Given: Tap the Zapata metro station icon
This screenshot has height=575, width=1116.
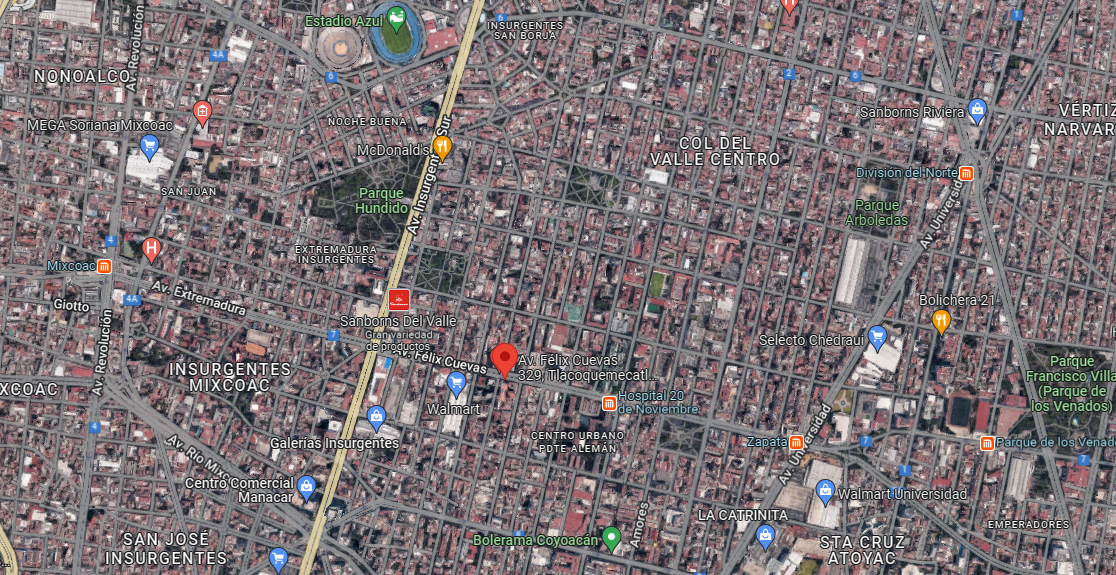Looking at the screenshot, I should [x=796, y=442].
